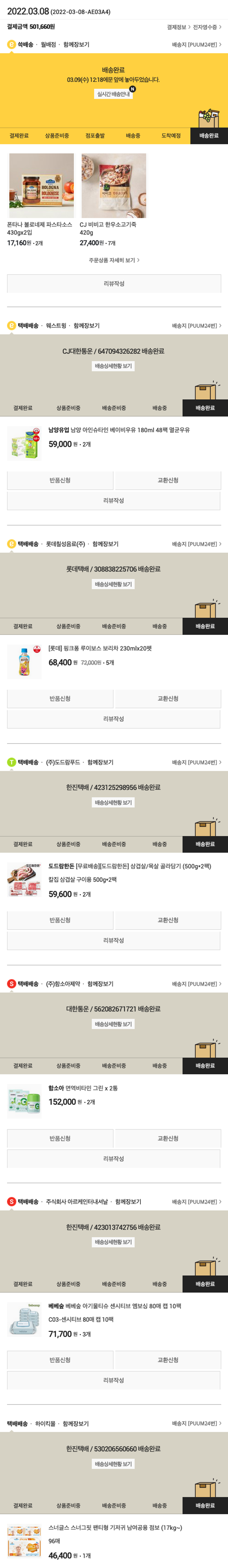
Task: Request 교환신청 for 남양 아인슈타인 베이비우유
Action: click(x=168, y=480)
